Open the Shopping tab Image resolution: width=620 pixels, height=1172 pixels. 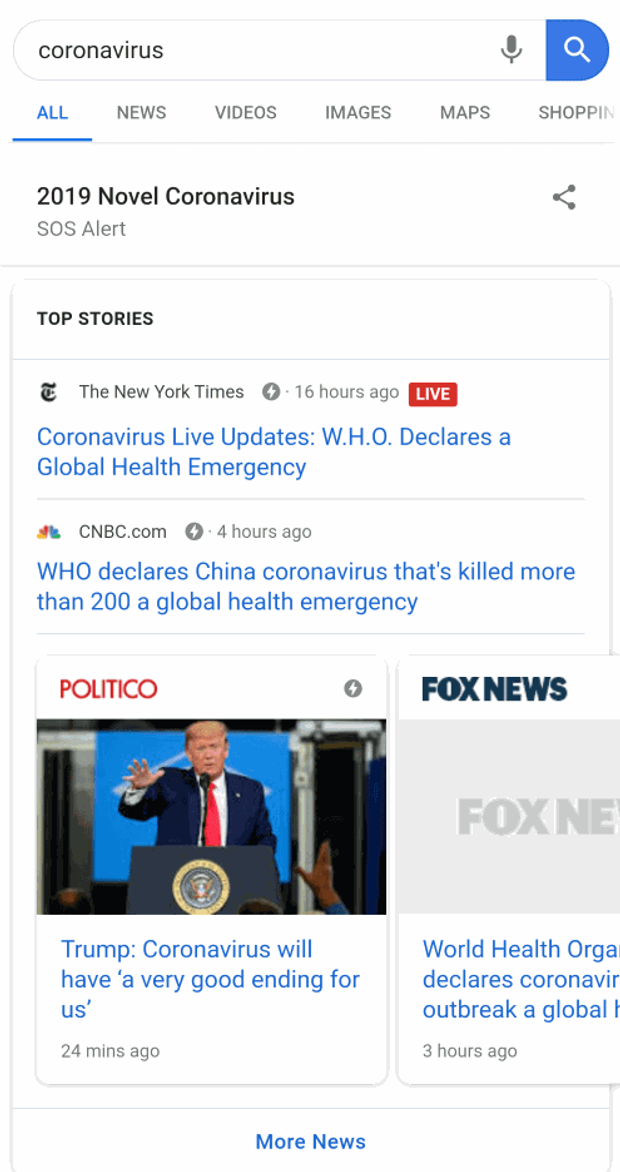576,112
